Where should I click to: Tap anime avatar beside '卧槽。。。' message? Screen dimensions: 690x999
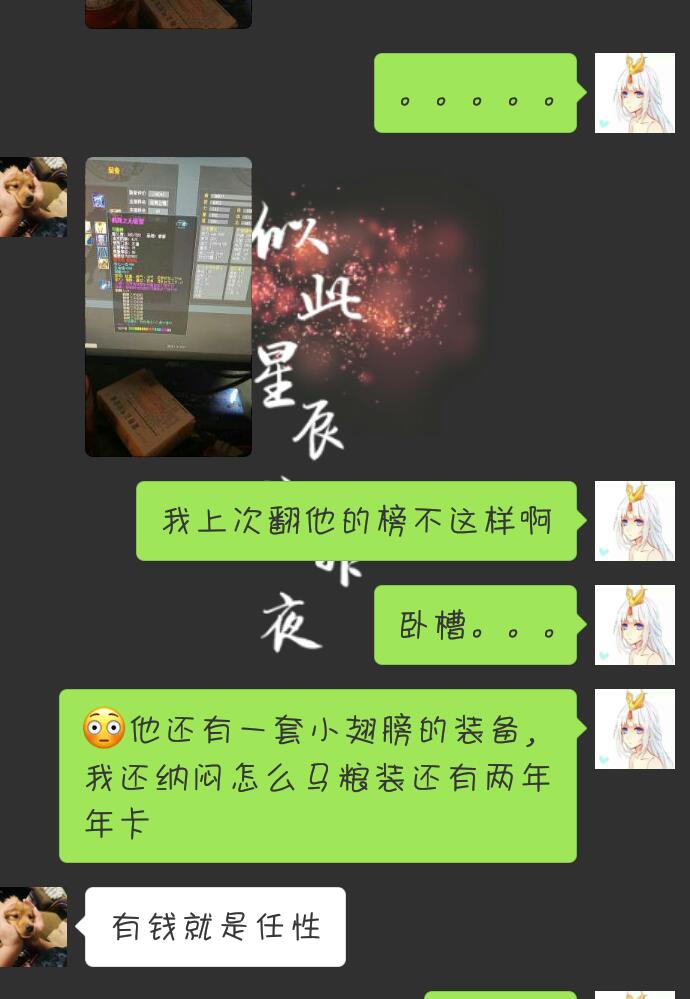[x=634, y=625]
